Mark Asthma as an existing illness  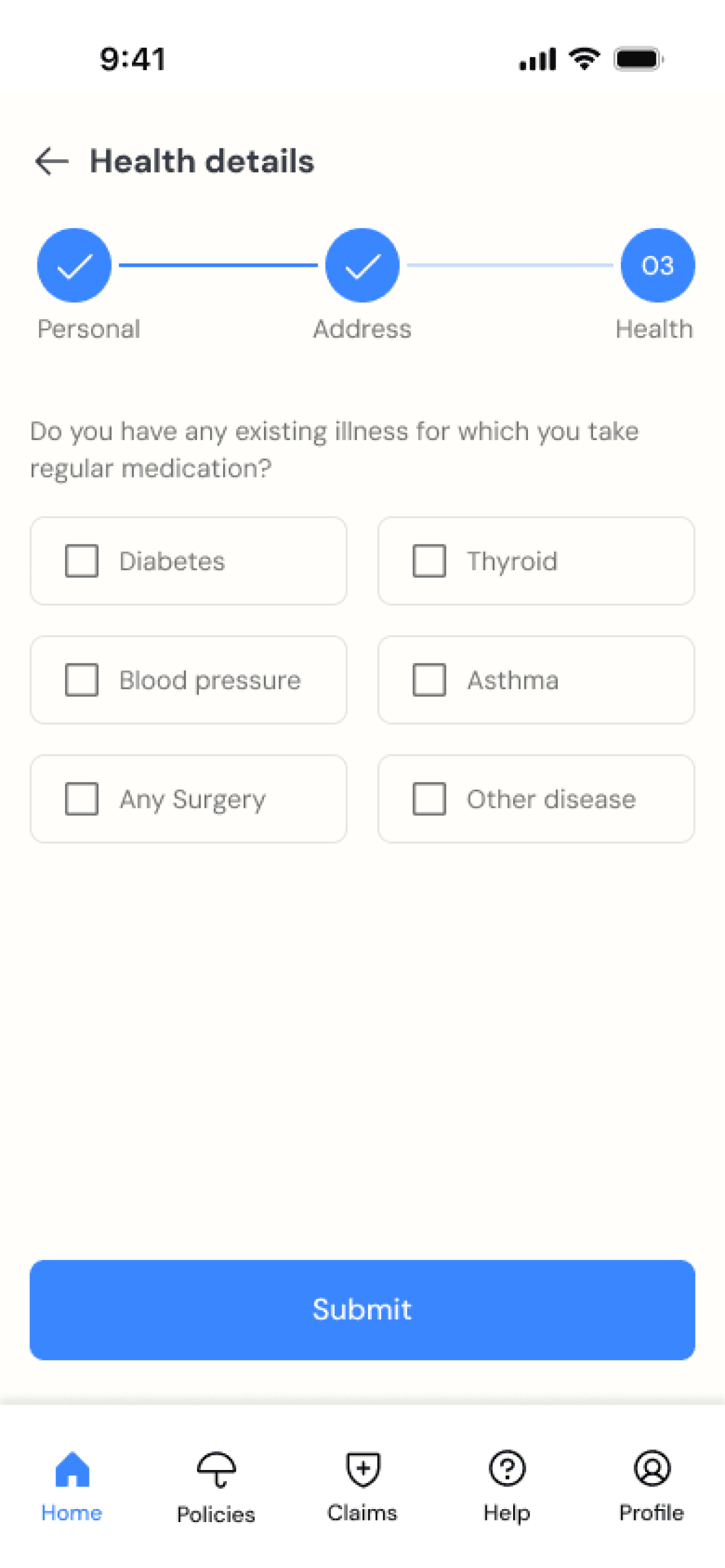[429, 679]
